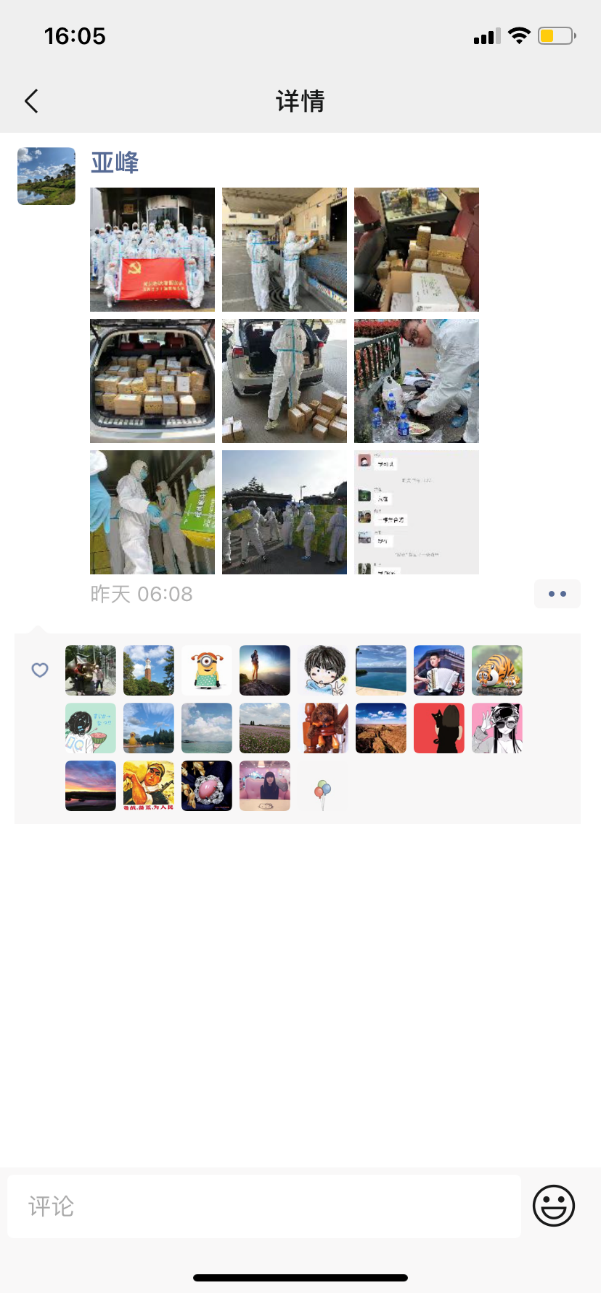Open 亚峰's name link

click(115, 162)
